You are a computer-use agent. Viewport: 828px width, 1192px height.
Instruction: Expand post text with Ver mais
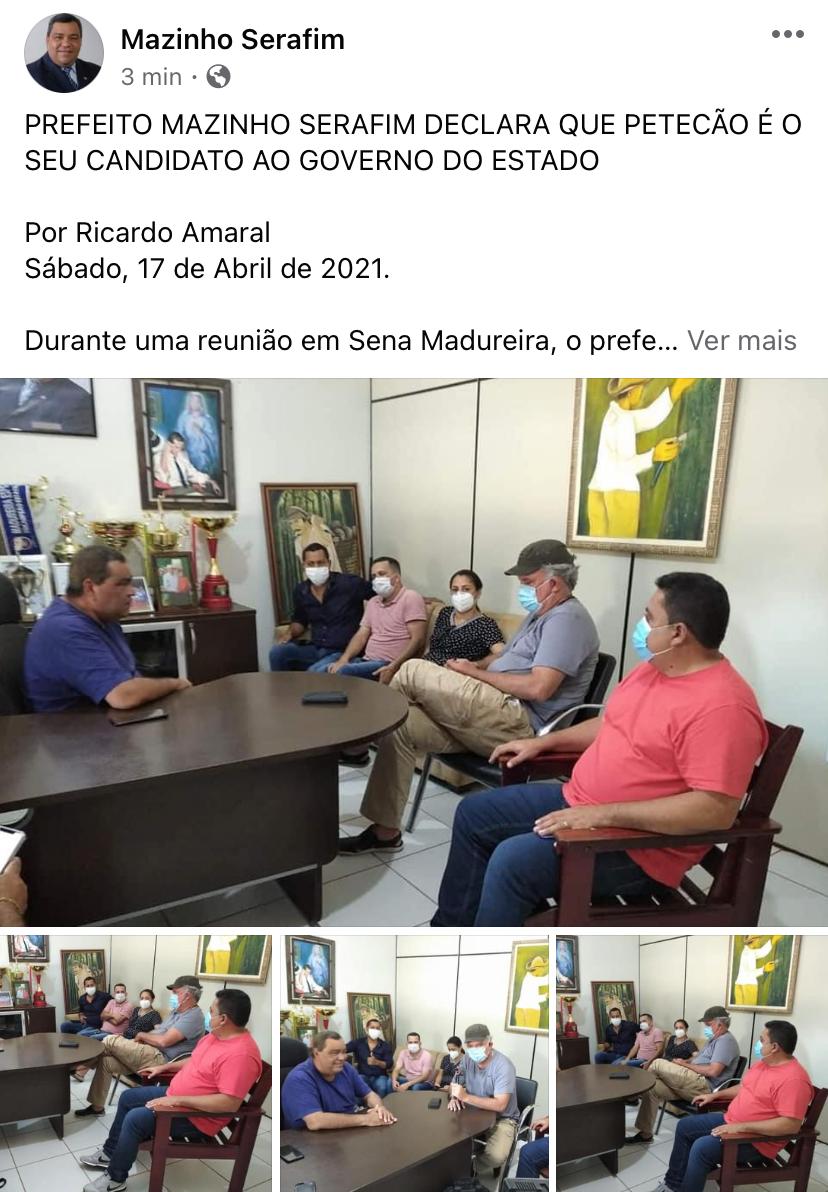tap(741, 341)
